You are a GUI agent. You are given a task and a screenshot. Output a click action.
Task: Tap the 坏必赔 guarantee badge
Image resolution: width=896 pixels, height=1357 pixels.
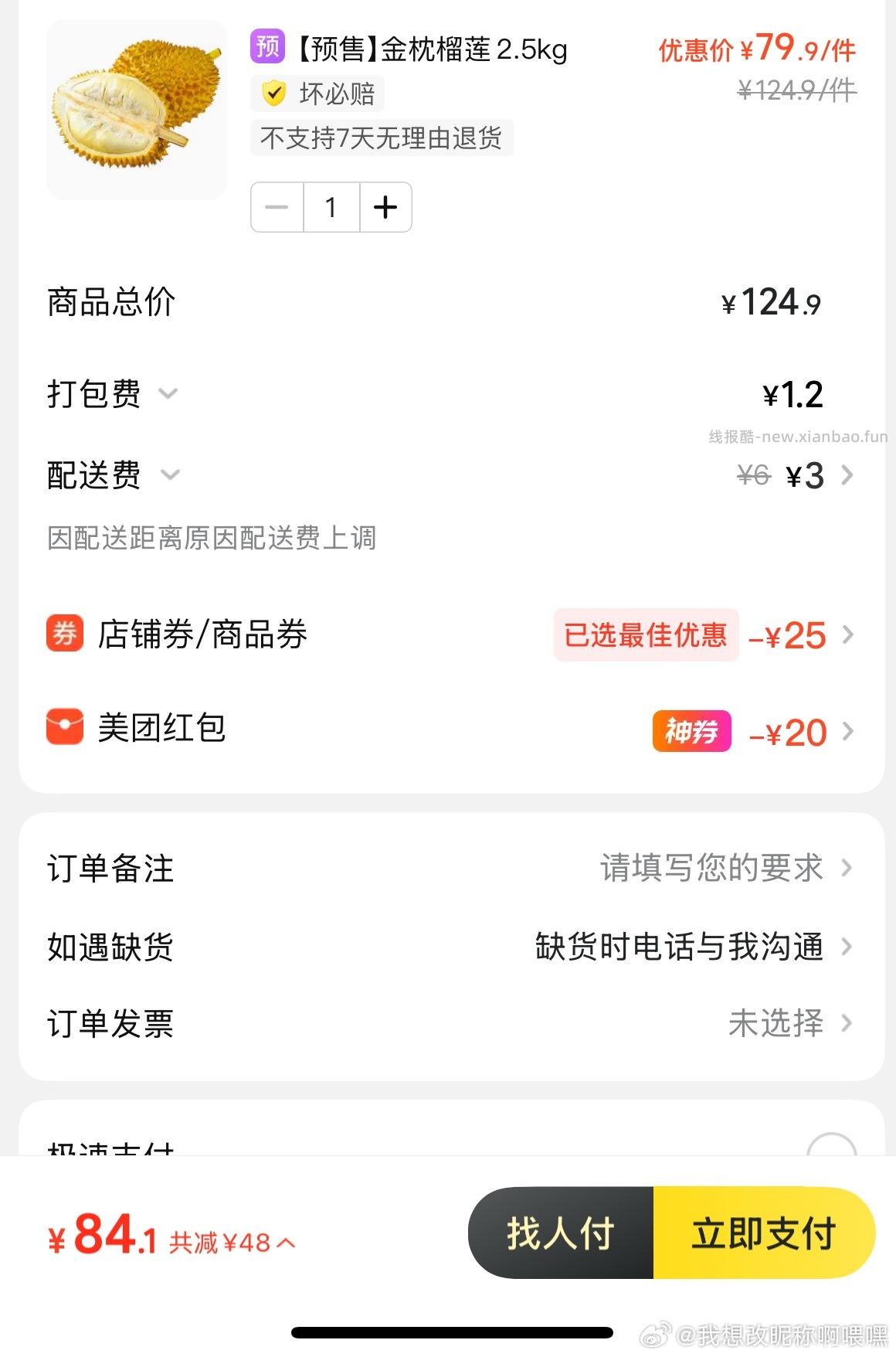pyautogui.click(x=317, y=94)
